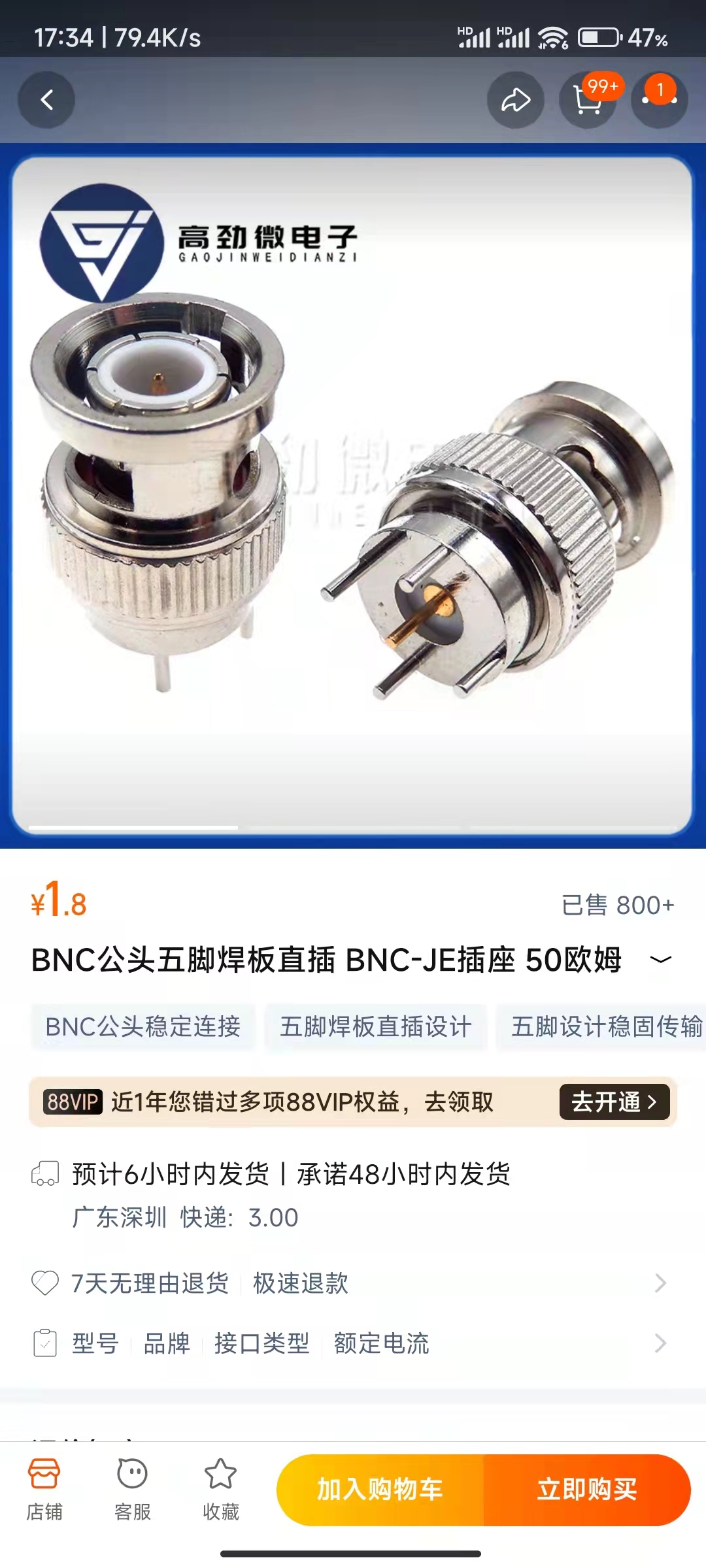Open shipping details for 预计6小时内发货
This screenshot has height=1568, width=706.
coord(291,1175)
